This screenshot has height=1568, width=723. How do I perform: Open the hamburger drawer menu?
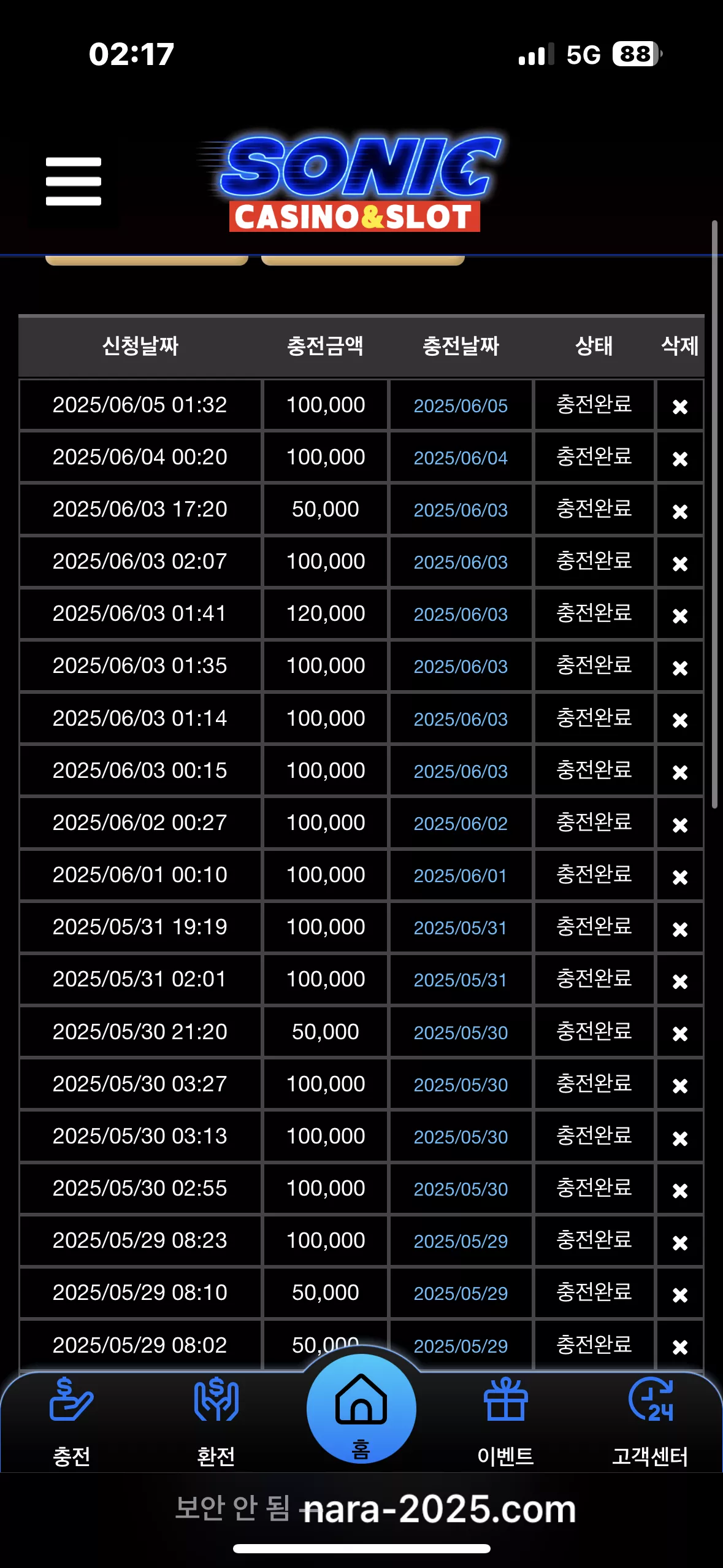click(73, 181)
